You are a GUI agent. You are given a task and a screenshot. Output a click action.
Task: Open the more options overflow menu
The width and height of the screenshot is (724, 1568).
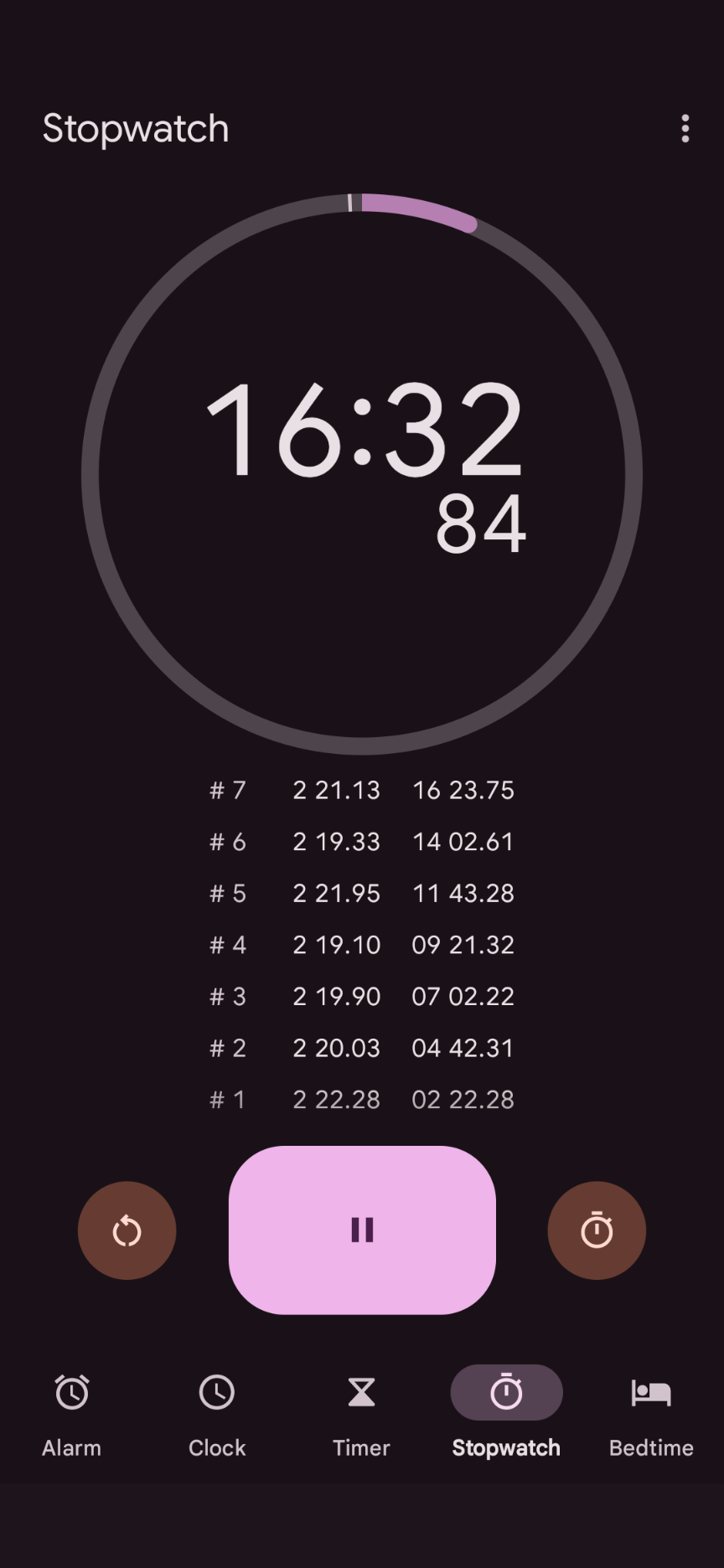685,128
